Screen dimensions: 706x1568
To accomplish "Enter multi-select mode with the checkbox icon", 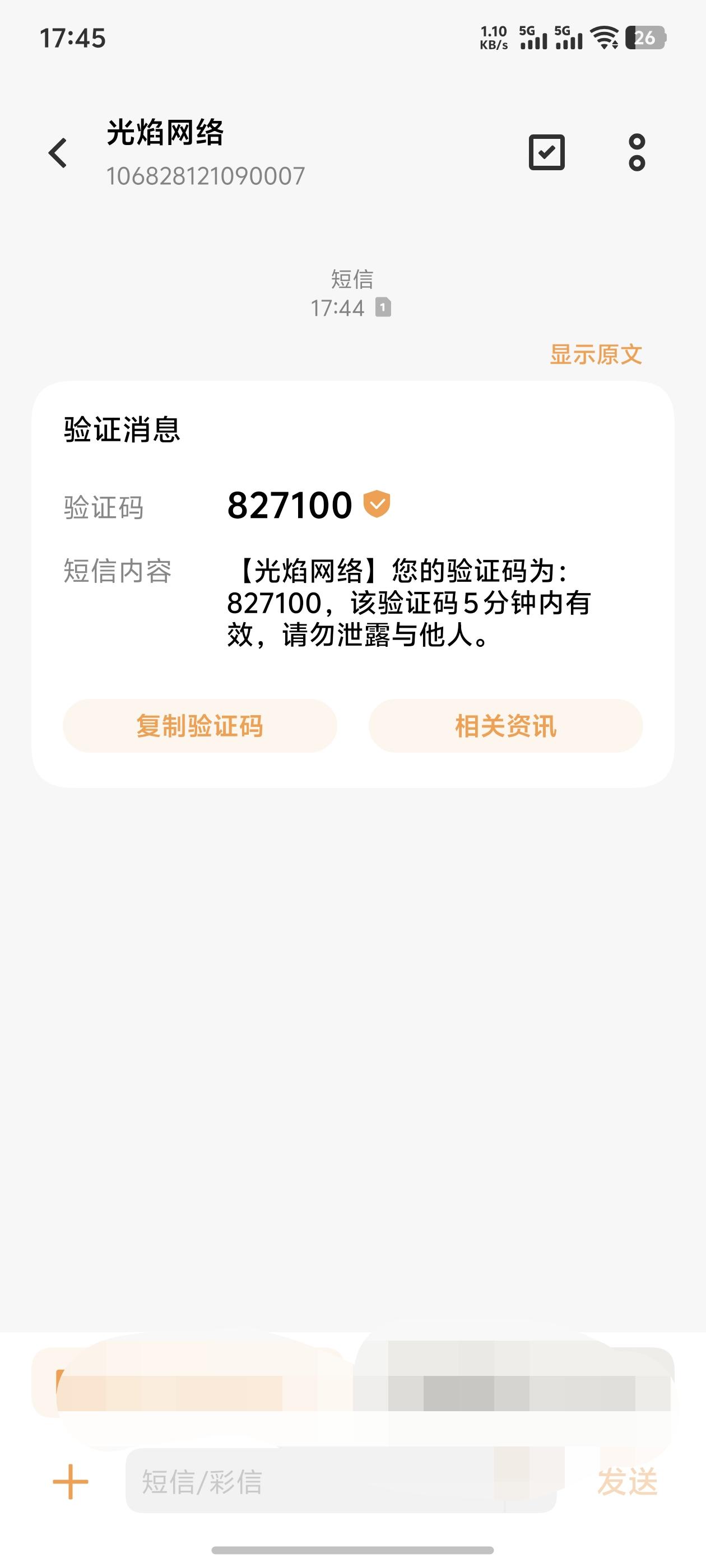I will coord(546,153).
